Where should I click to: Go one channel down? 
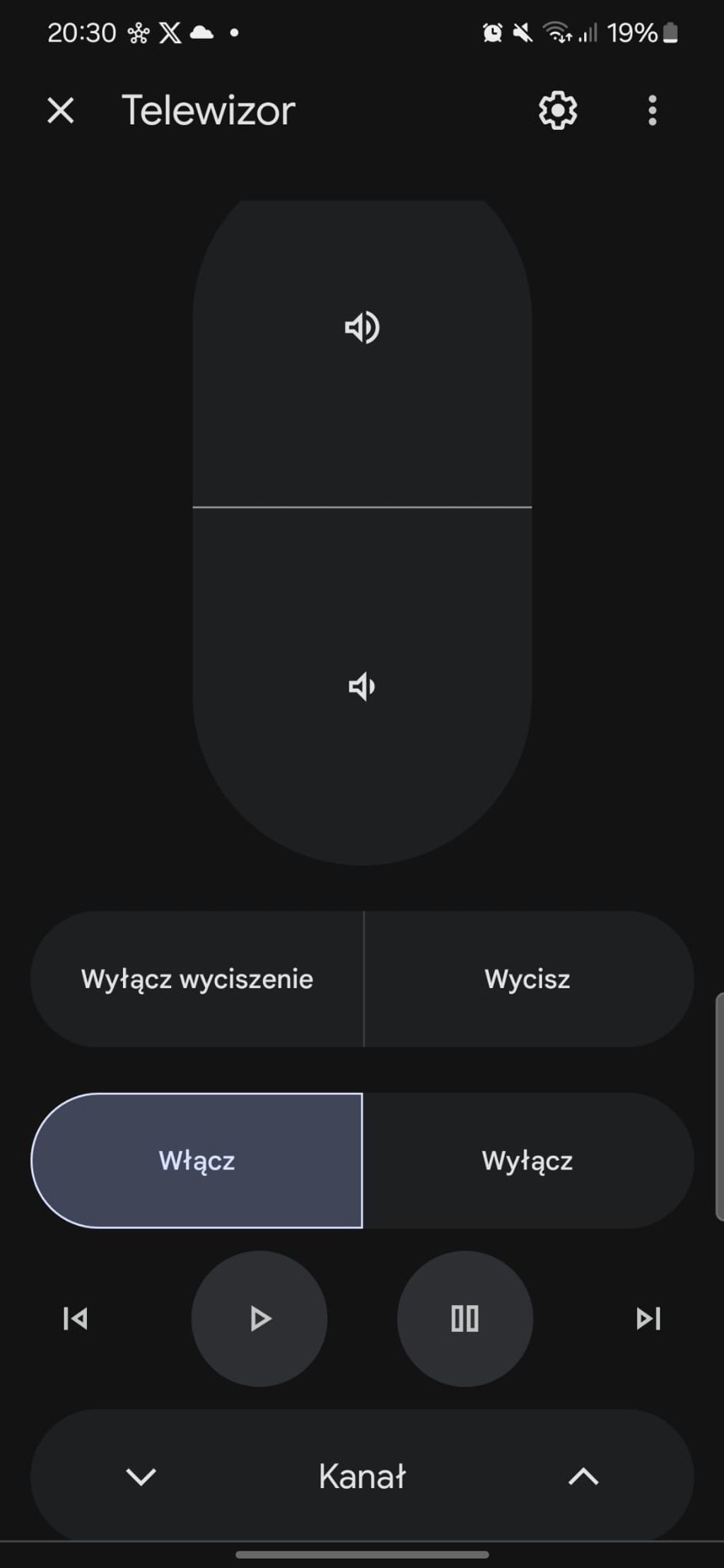(x=141, y=1476)
